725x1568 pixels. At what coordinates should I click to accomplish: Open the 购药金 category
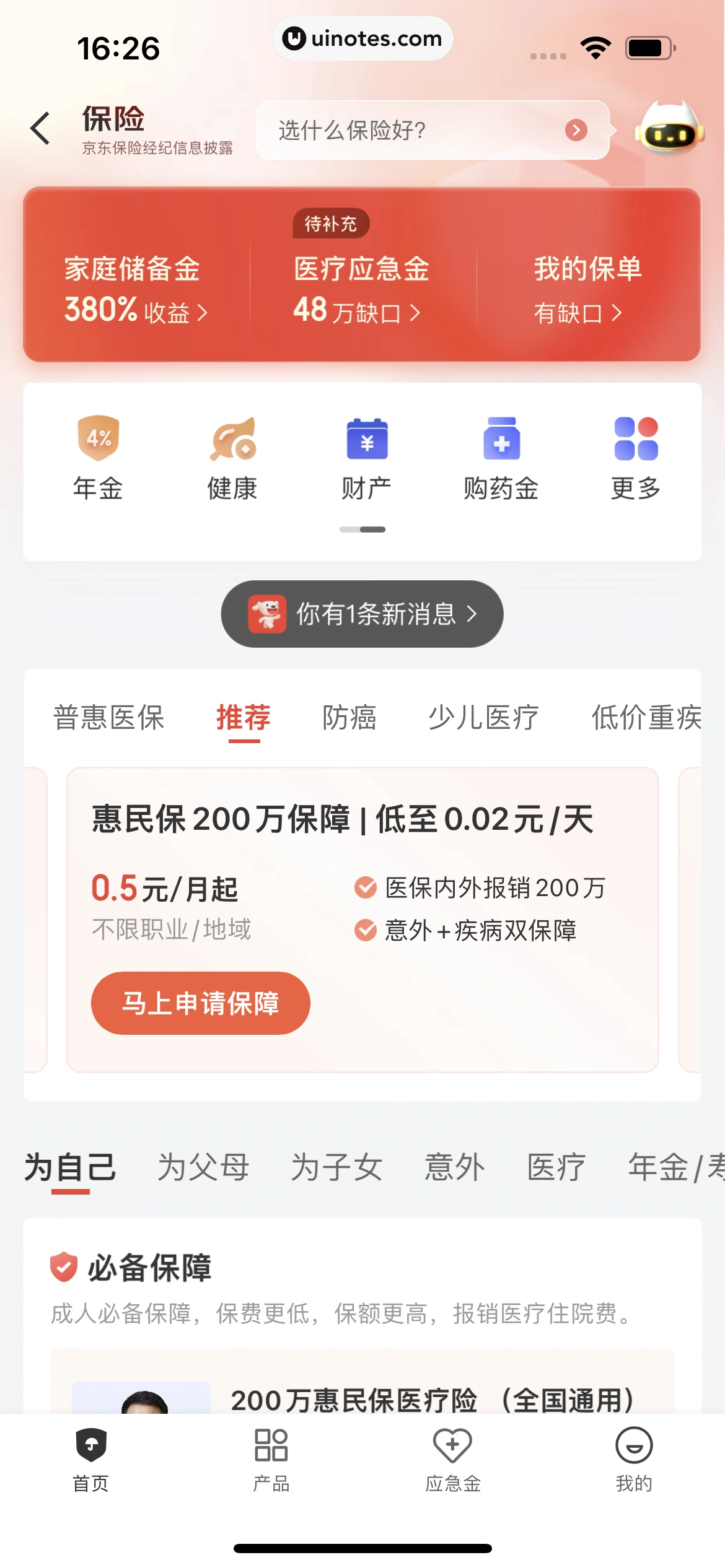pos(501,458)
